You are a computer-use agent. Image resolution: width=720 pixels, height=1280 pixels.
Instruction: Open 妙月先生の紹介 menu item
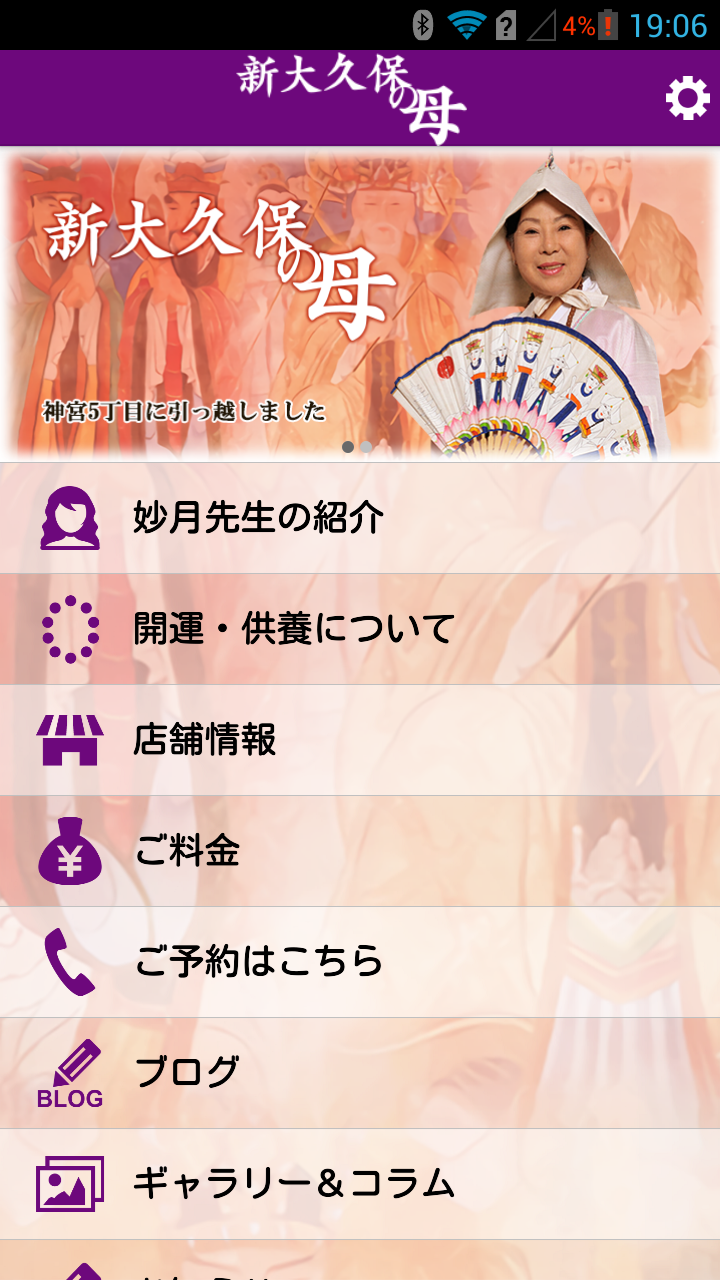pos(360,518)
